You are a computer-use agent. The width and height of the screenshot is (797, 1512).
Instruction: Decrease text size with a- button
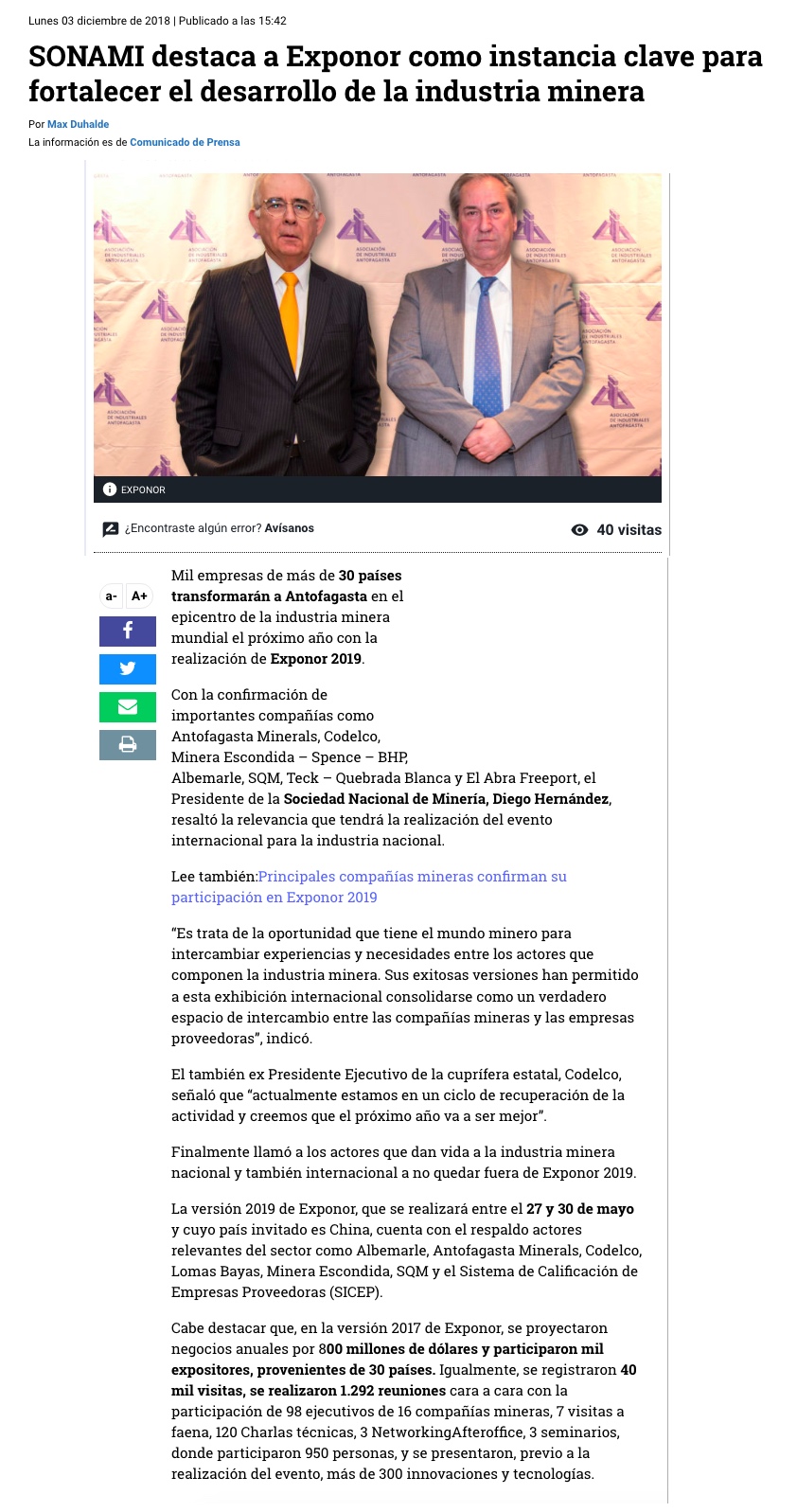coord(111,596)
